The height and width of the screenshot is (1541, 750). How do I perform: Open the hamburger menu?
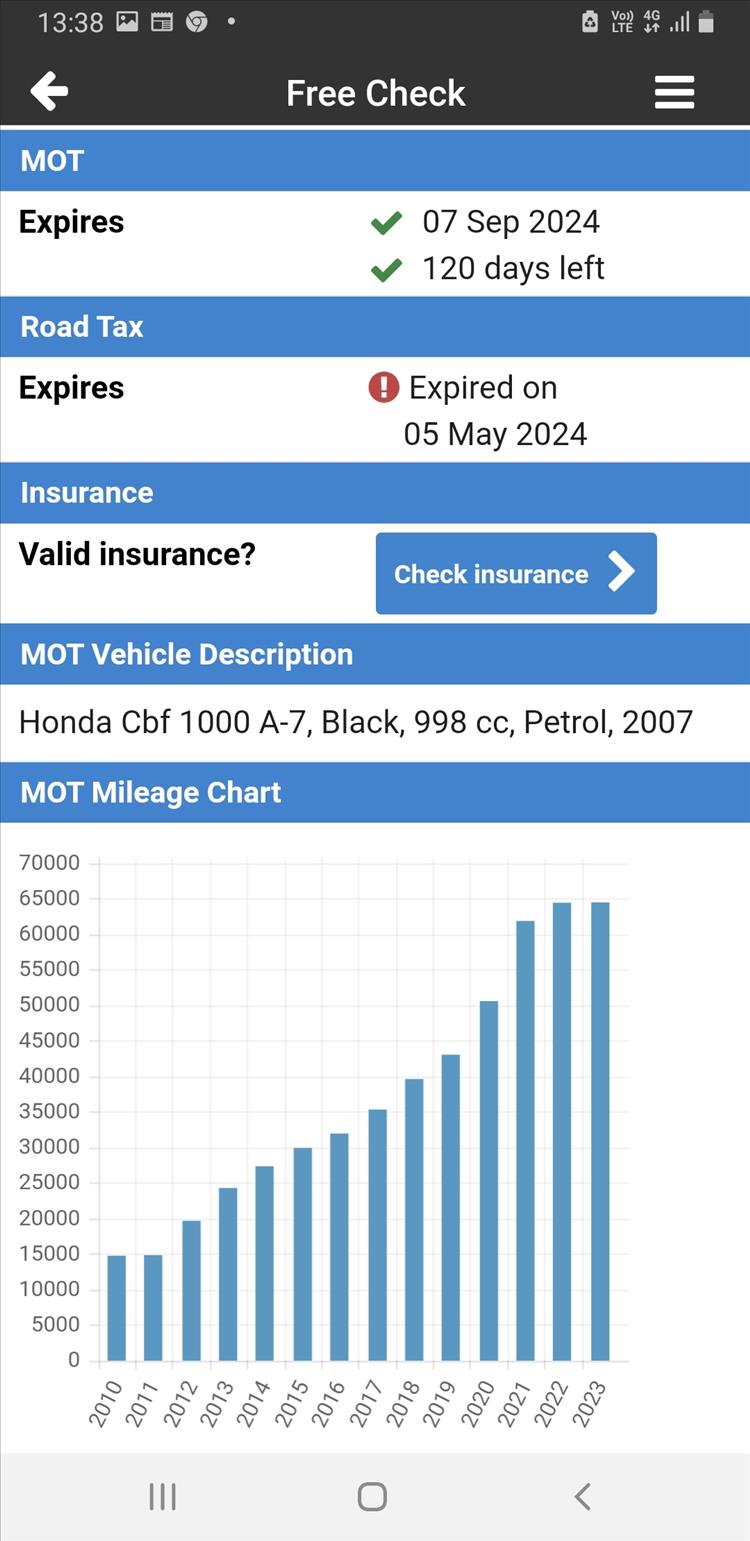click(674, 92)
